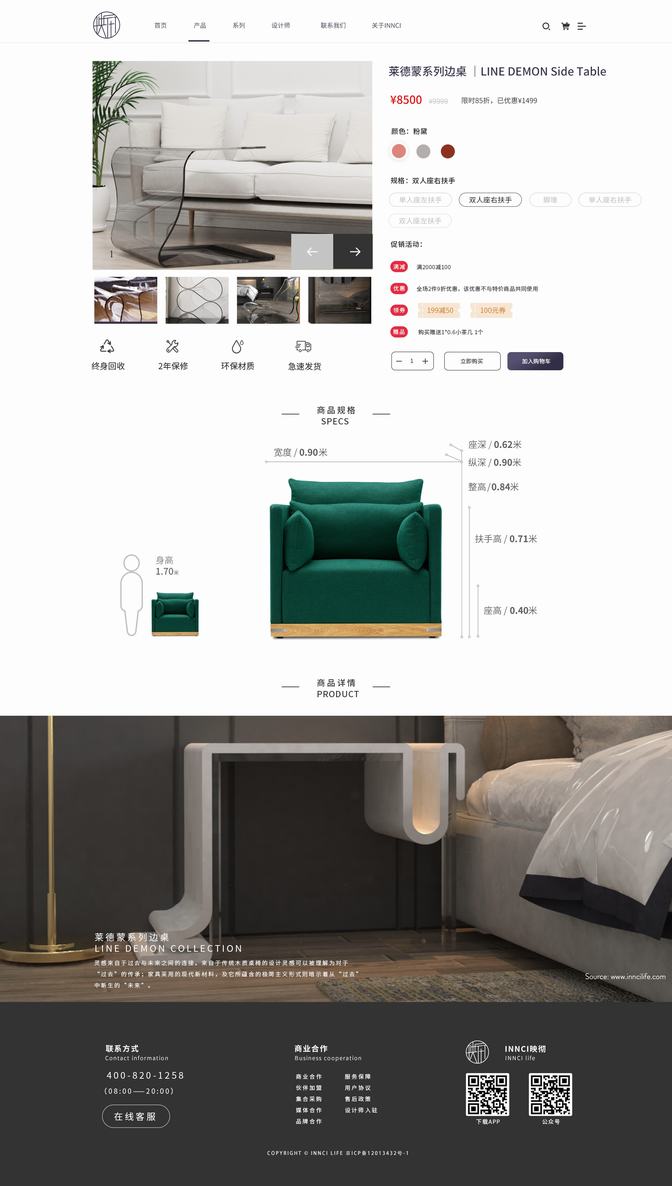Add item with 加入购物车 button
Screen dimensions: 672x1186
[x=535, y=361]
